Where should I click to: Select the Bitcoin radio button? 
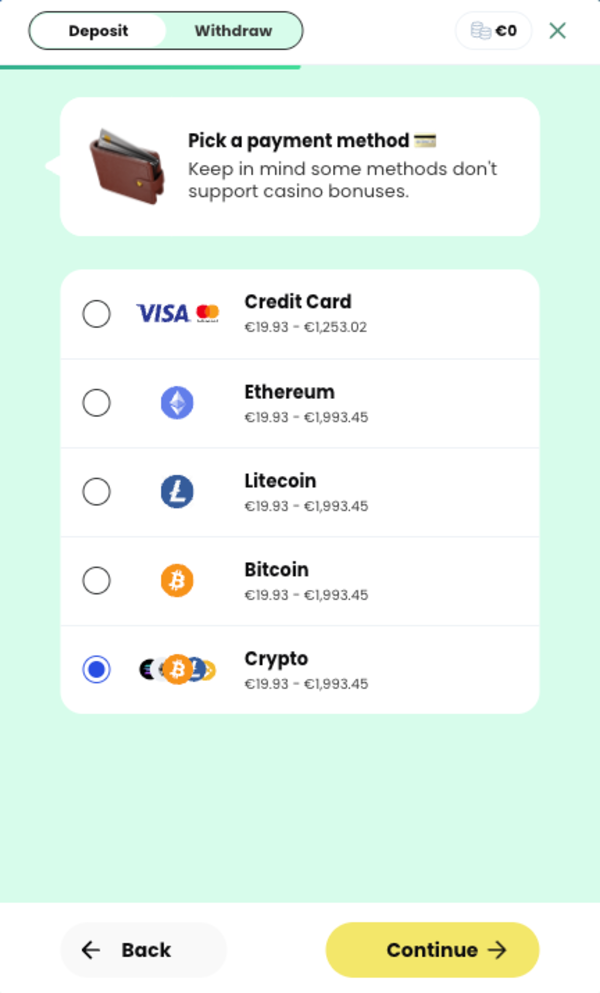(96, 581)
